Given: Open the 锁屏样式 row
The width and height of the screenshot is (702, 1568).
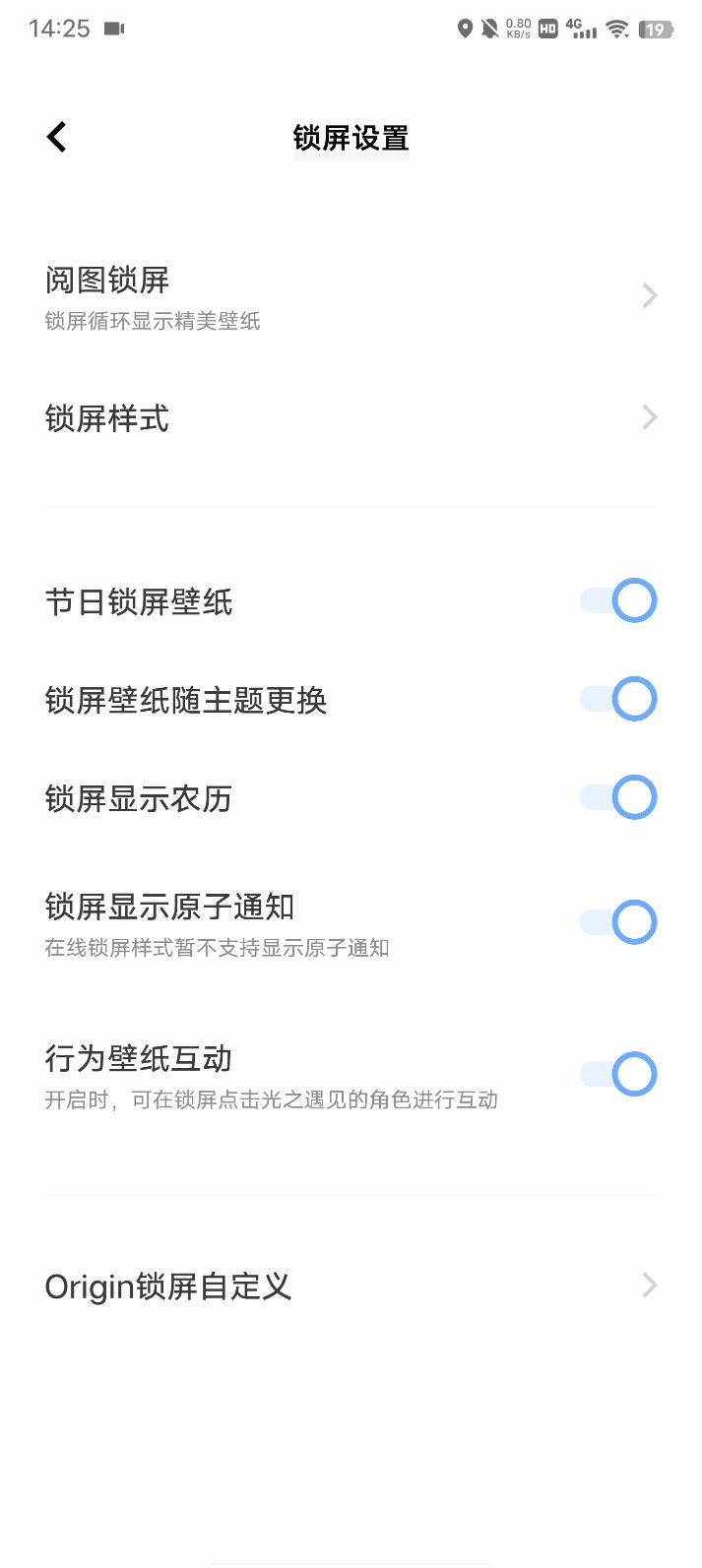Looking at the screenshot, I should (351, 418).
